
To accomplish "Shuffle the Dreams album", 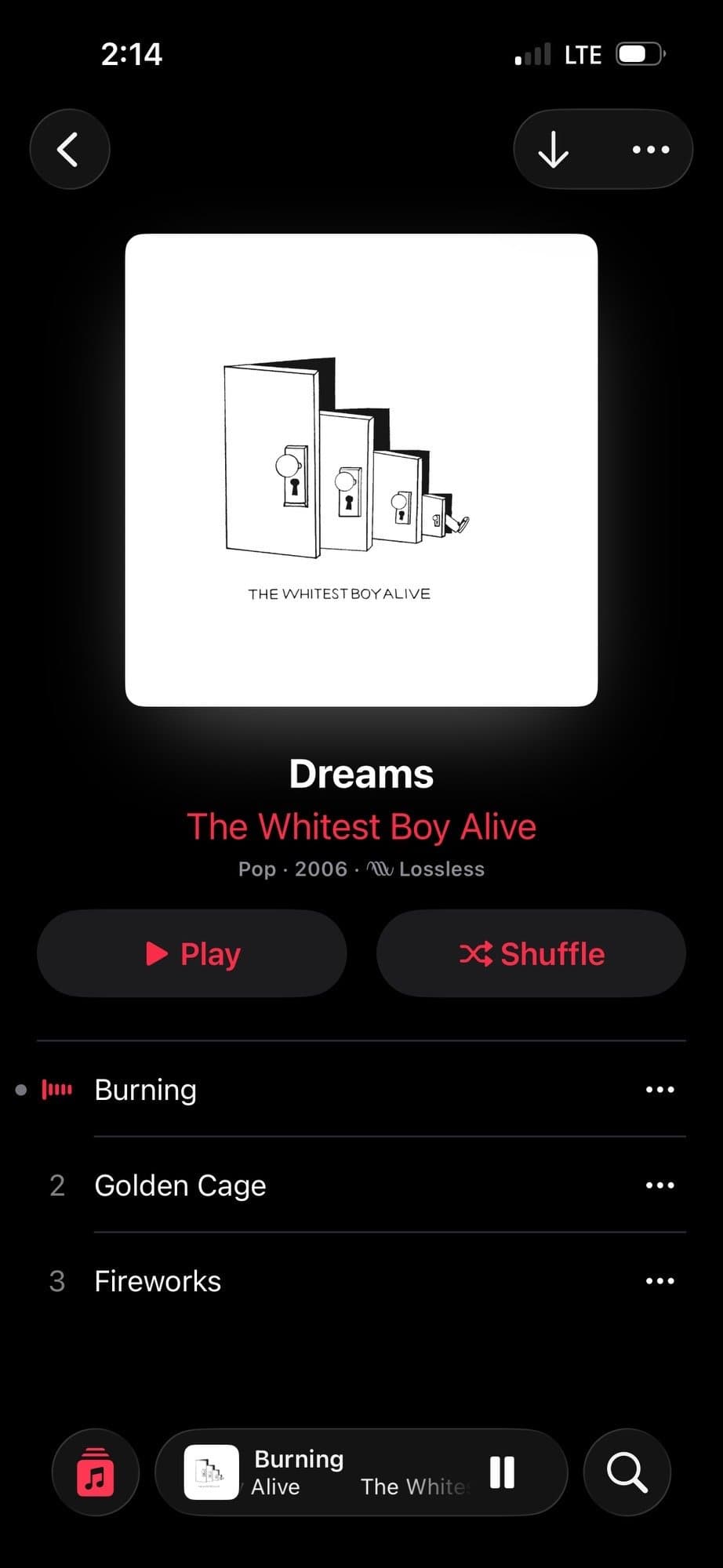I will tap(531, 953).
